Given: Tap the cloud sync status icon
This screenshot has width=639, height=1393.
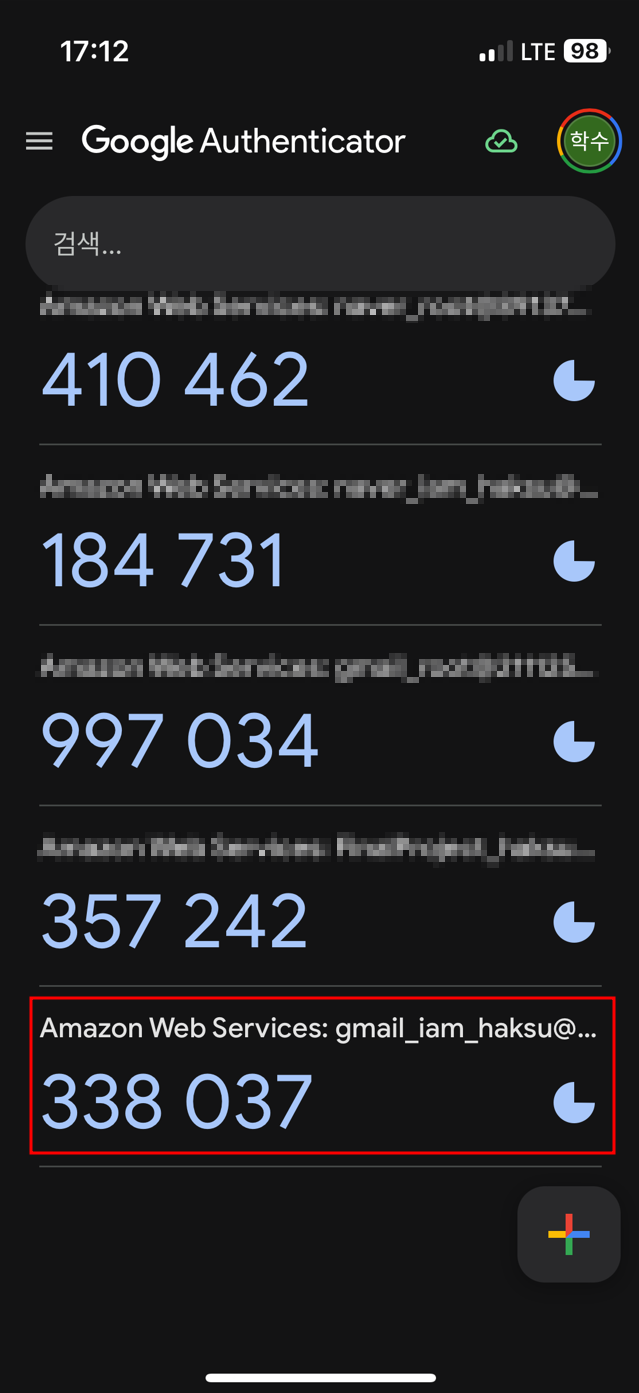Looking at the screenshot, I should (x=501, y=142).
